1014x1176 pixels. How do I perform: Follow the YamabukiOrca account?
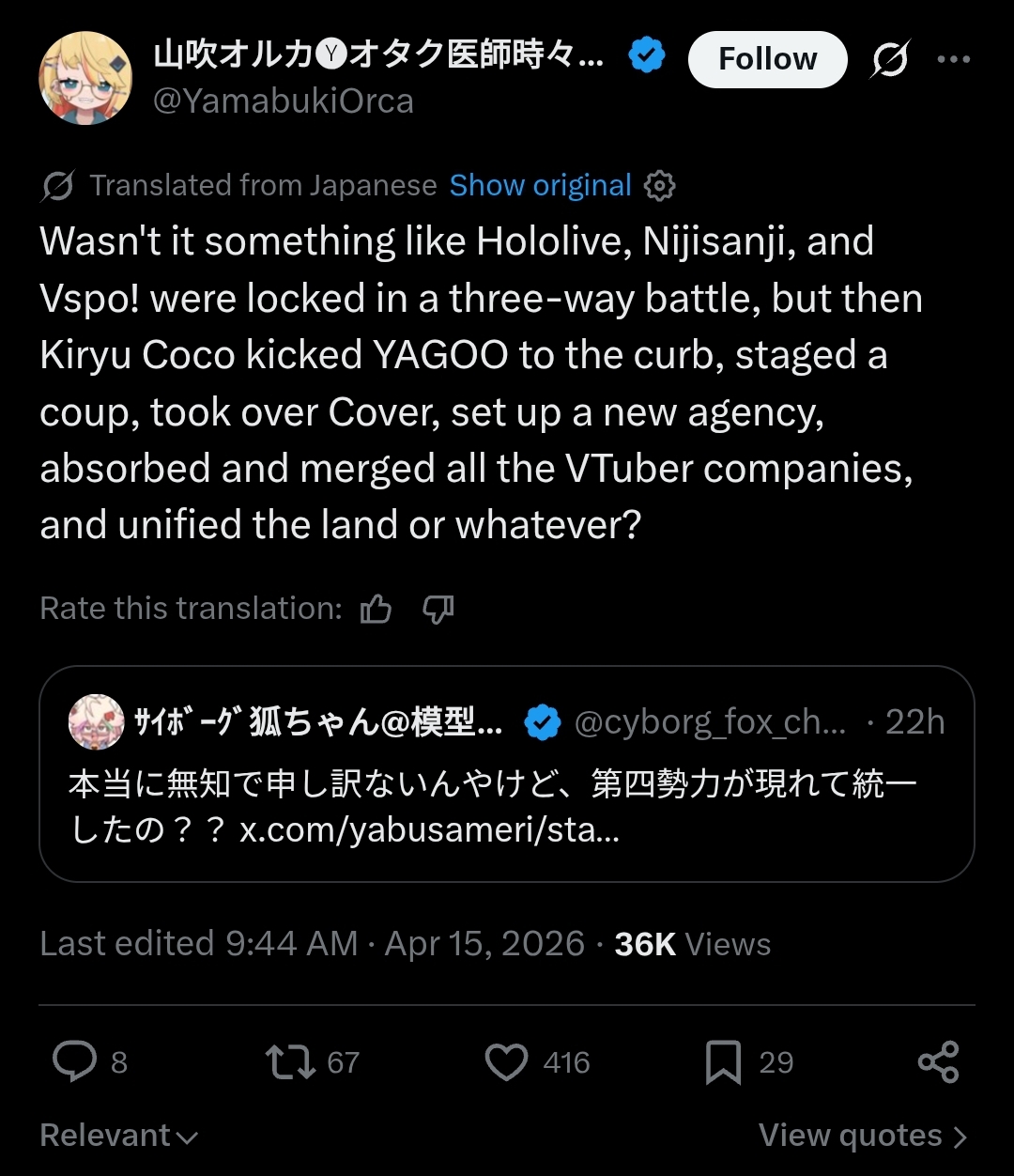[x=767, y=59]
